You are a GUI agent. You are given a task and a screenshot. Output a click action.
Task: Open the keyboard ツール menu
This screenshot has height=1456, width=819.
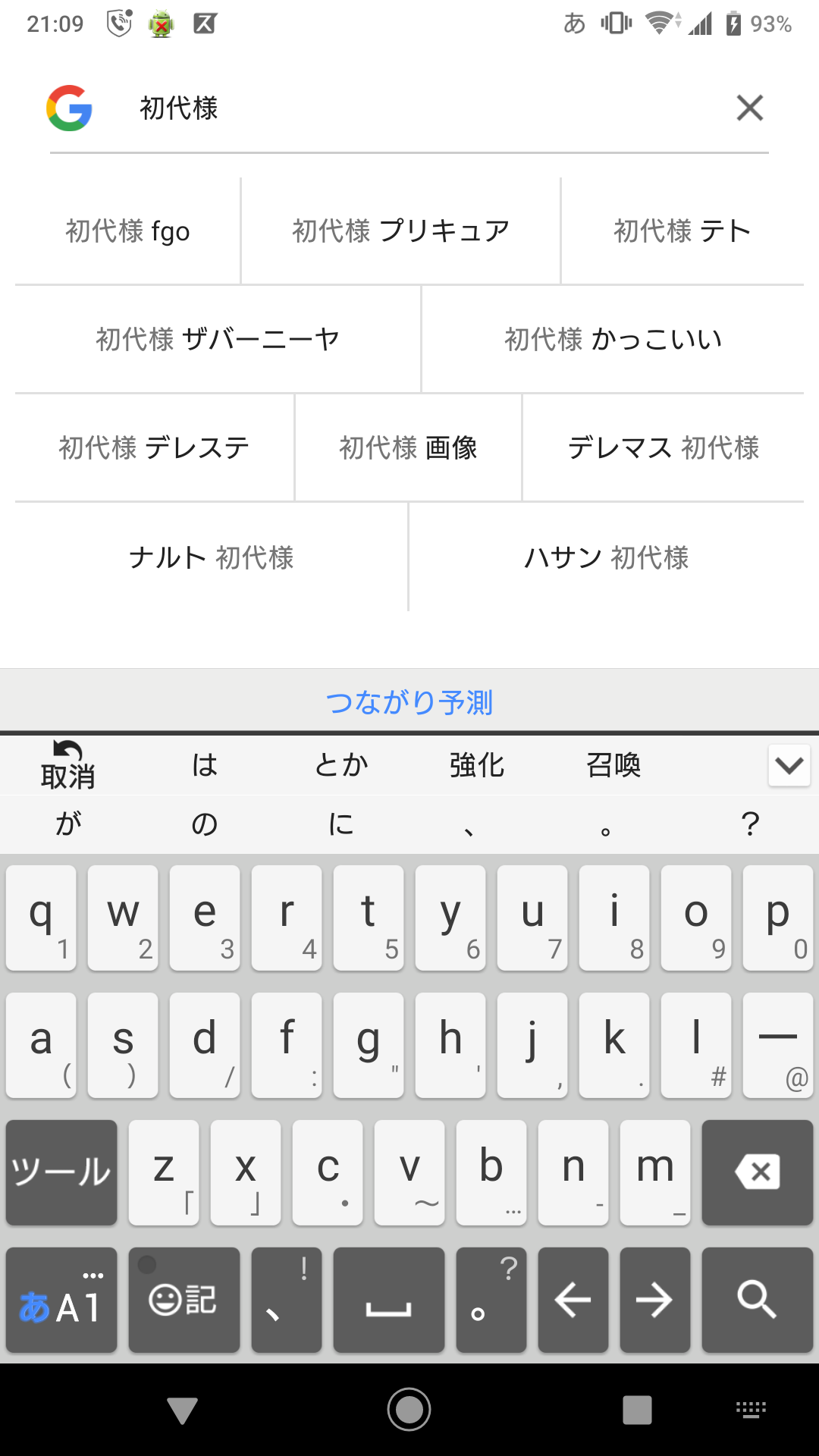(x=61, y=1172)
